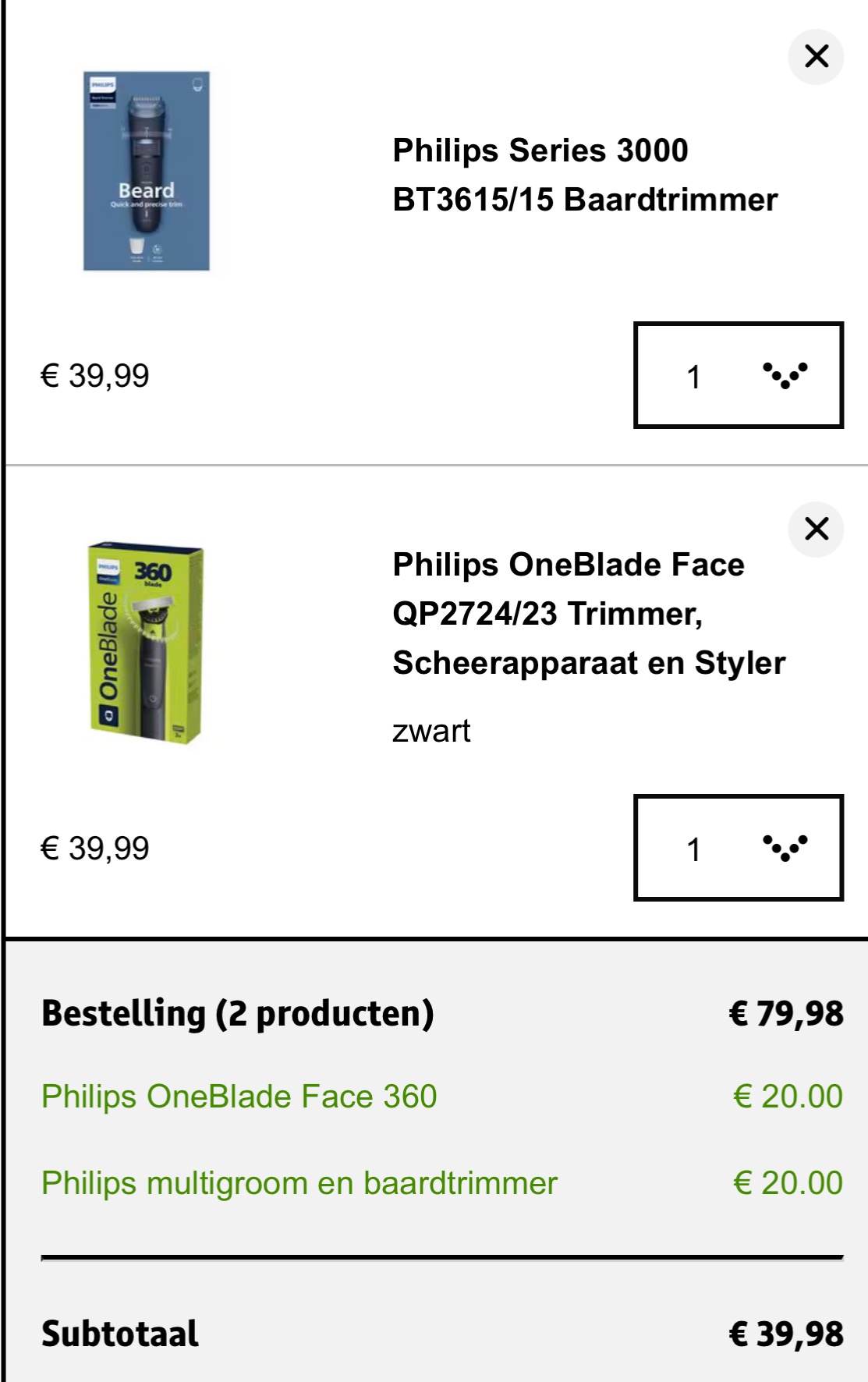Click the € 39,99 price under the Baardtrimmer
This screenshot has width=868, height=1382.
97,375
